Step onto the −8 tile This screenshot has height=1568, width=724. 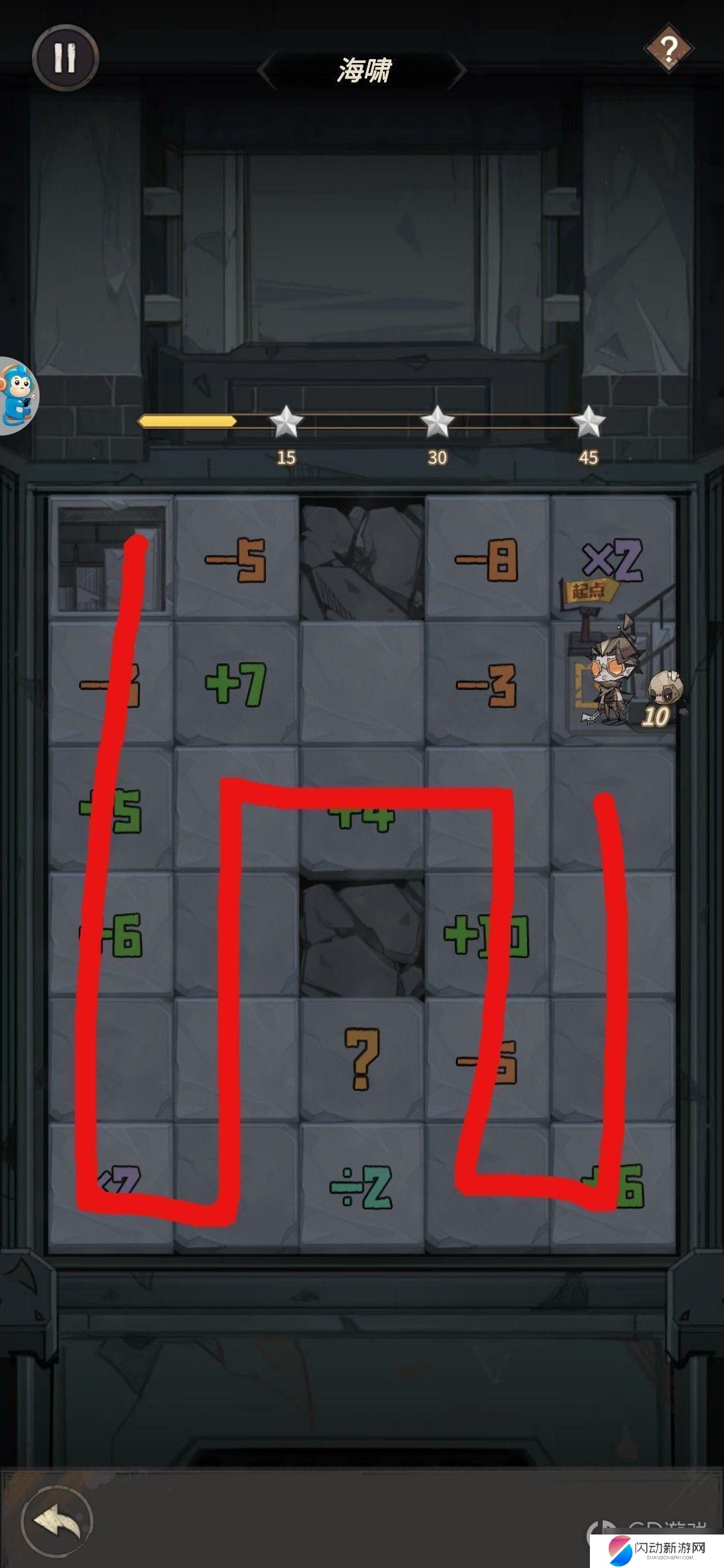487,558
